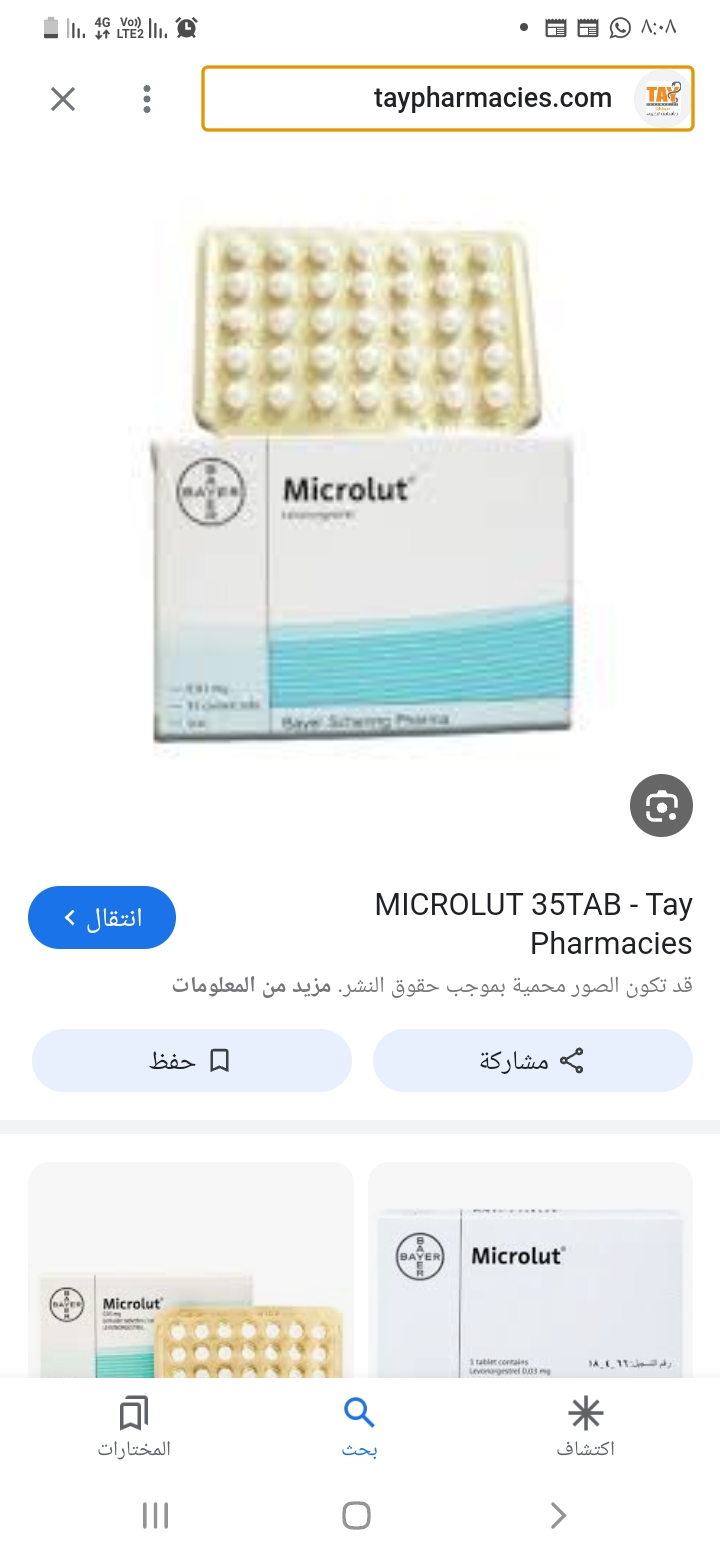Open the three-dot overflow menu
Image resolution: width=720 pixels, height=1560 pixels.
[147, 99]
